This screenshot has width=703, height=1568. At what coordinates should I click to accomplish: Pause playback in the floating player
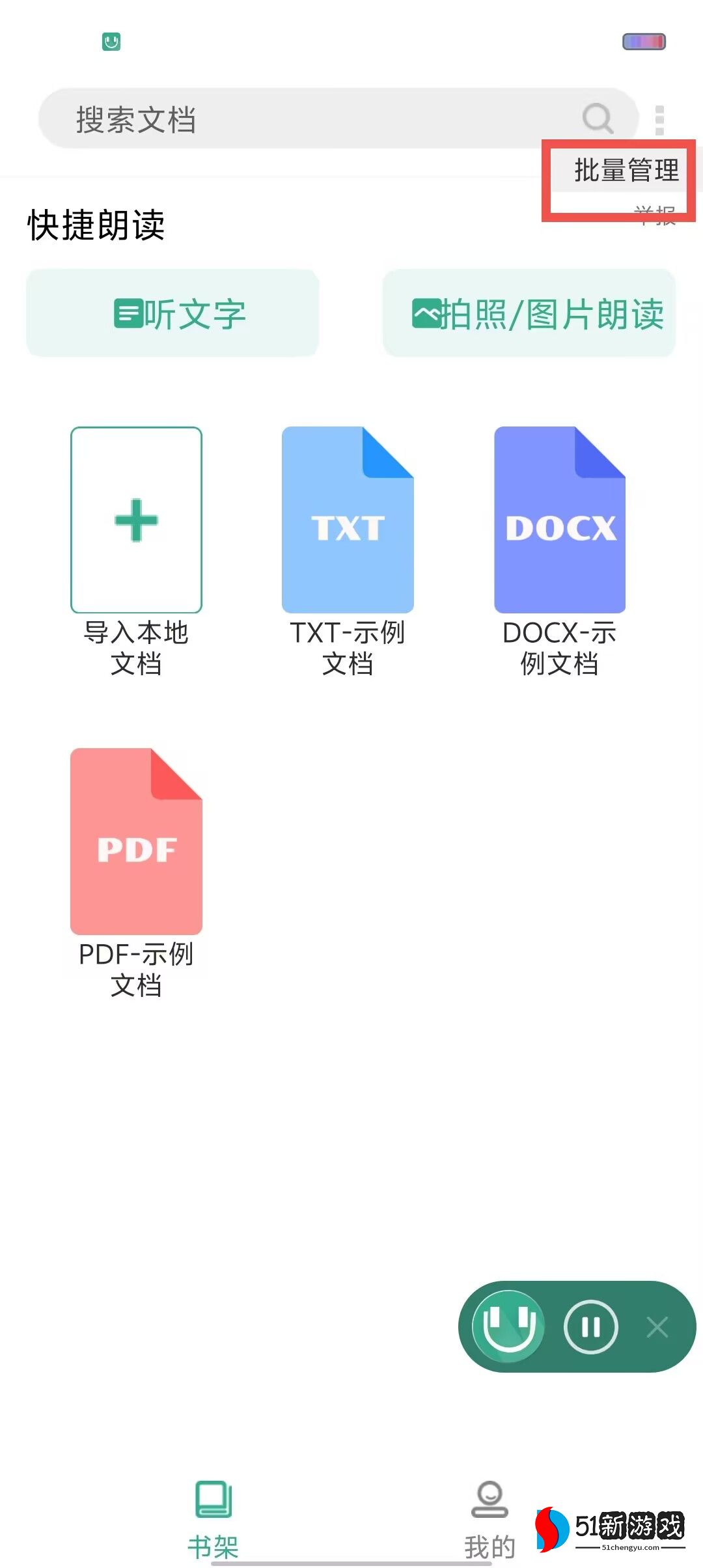[590, 1326]
